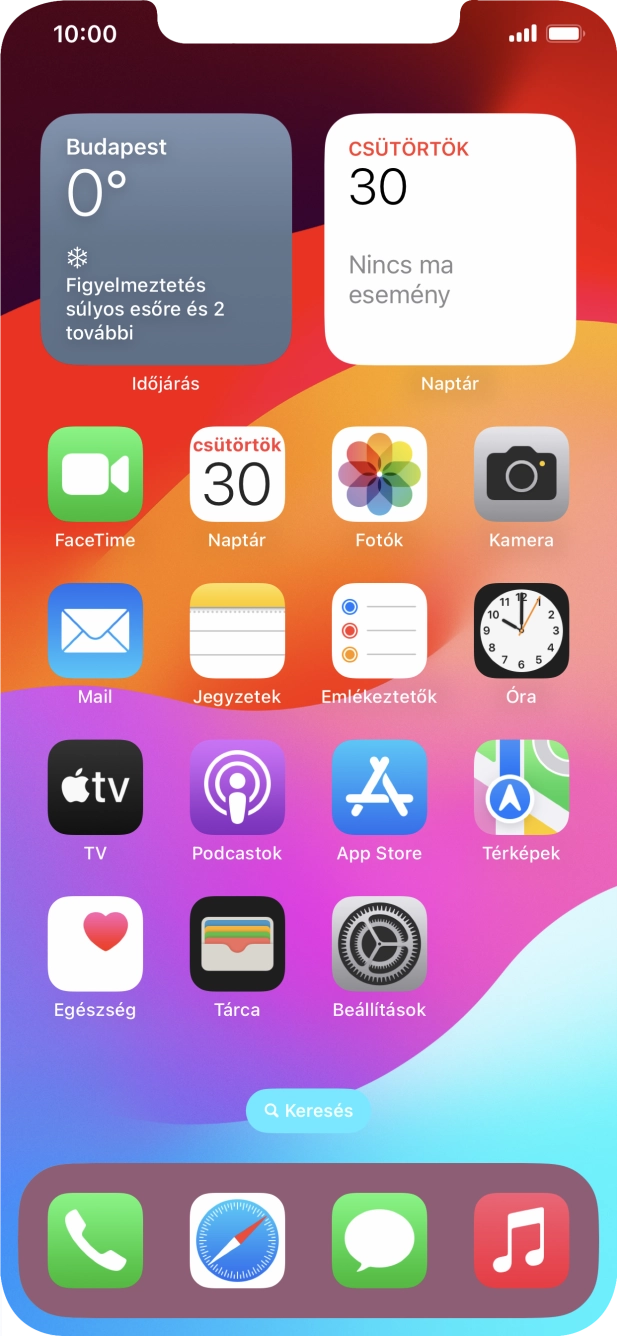
Task: Open the Naptár app icon
Action: tap(237, 474)
